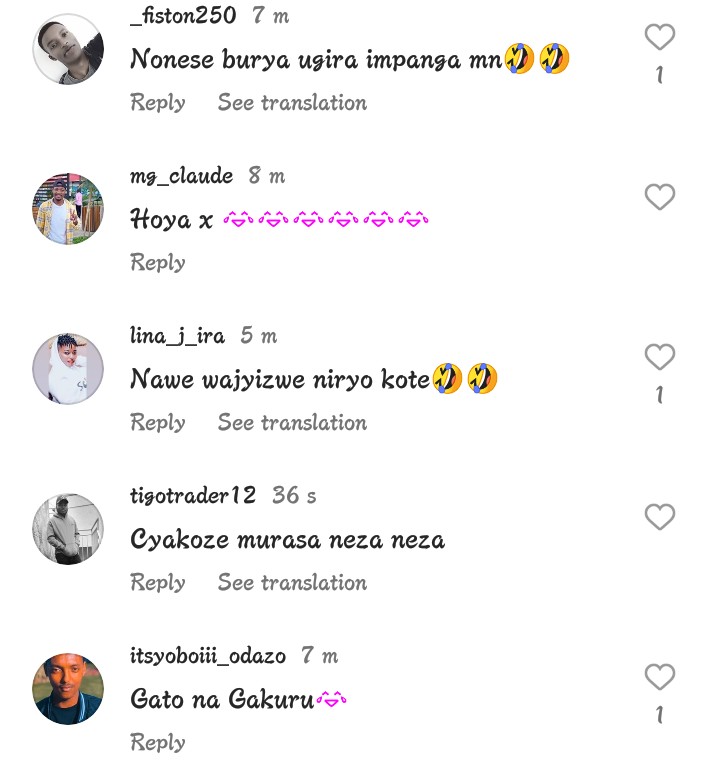This screenshot has width=720, height=761.
Task: Reply to mg_claude's comment
Action: (158, 262)
